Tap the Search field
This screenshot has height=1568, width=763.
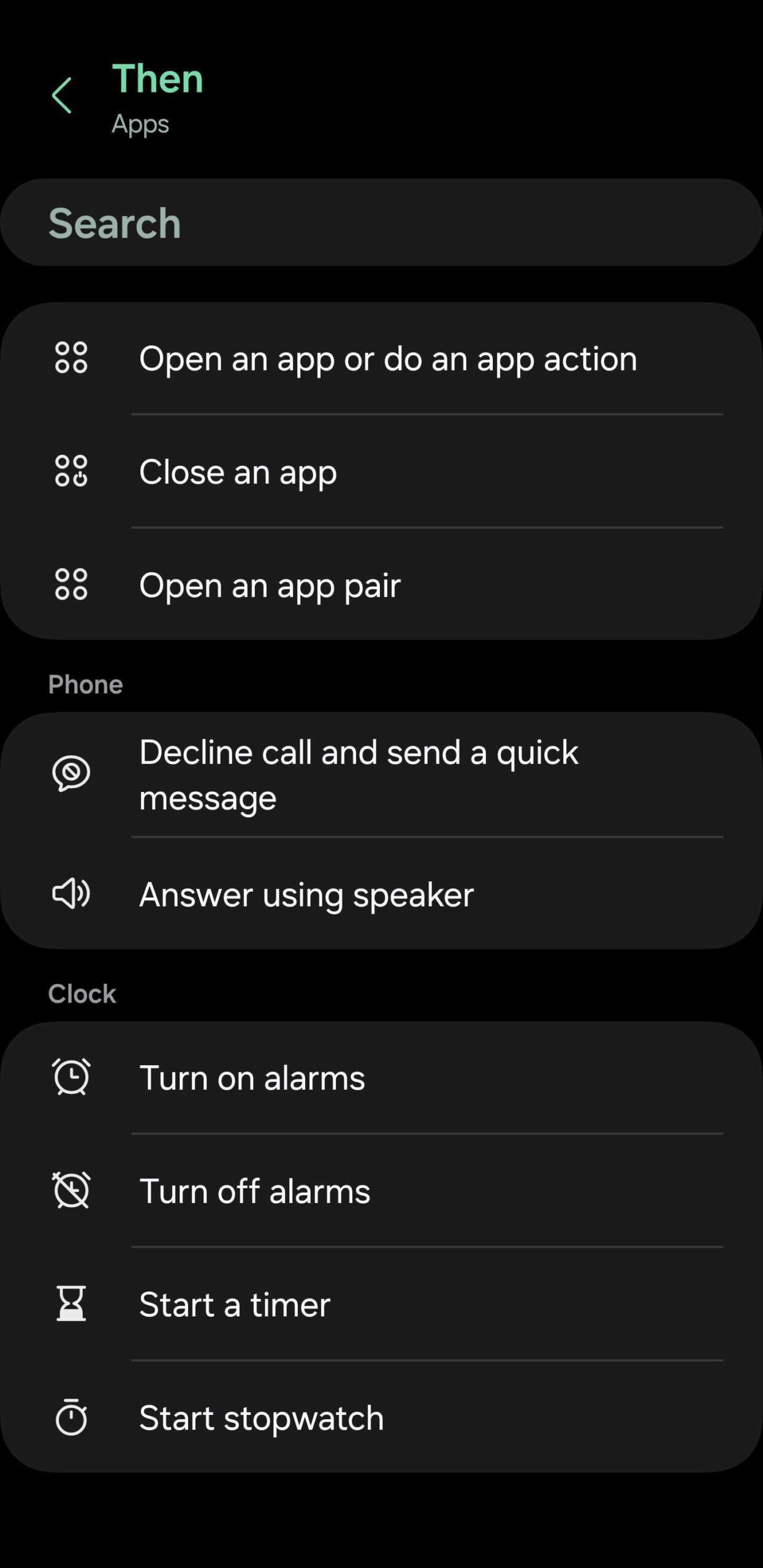pyautogui.click(x=380, y=222)
